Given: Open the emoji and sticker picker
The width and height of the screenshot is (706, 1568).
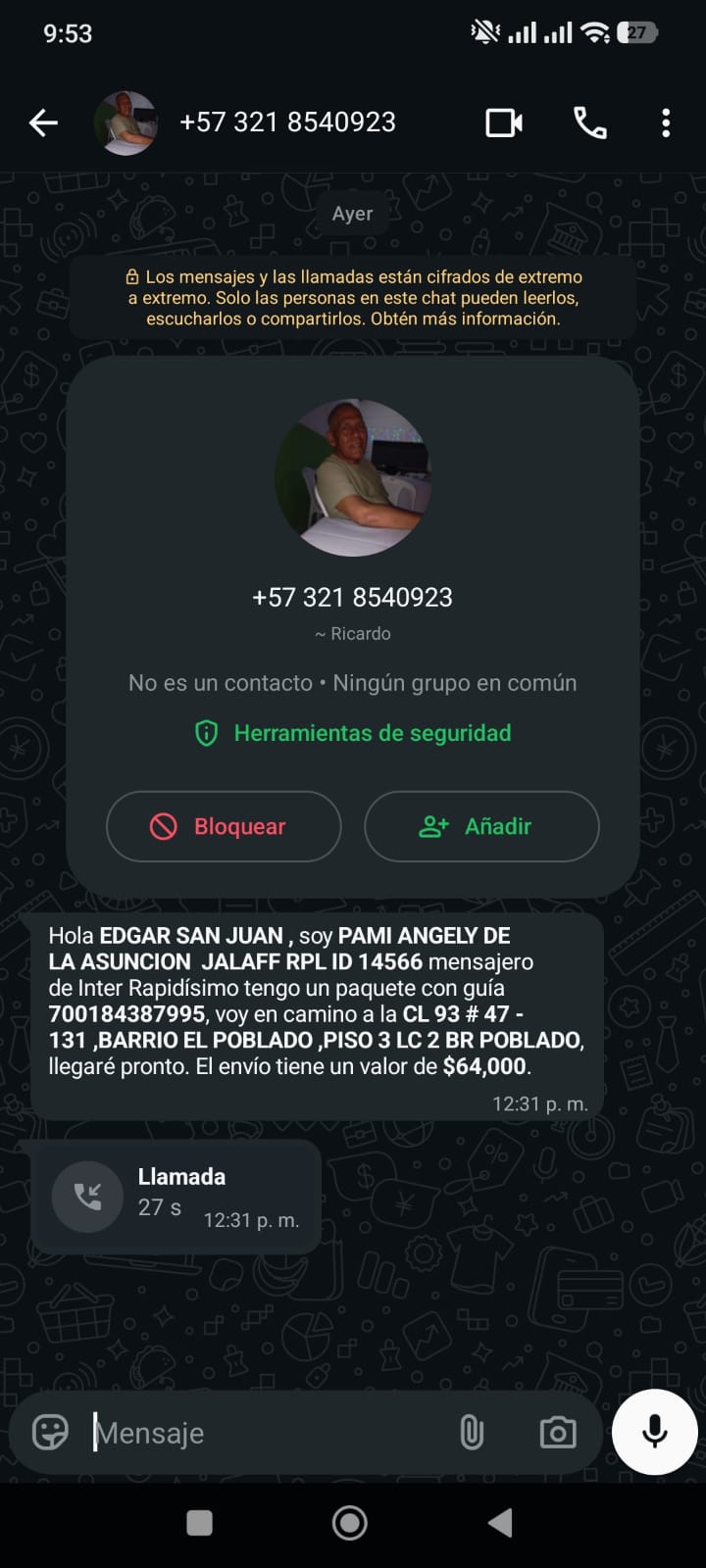Looking at the screenshot, I should click(x=50, y=1433).
